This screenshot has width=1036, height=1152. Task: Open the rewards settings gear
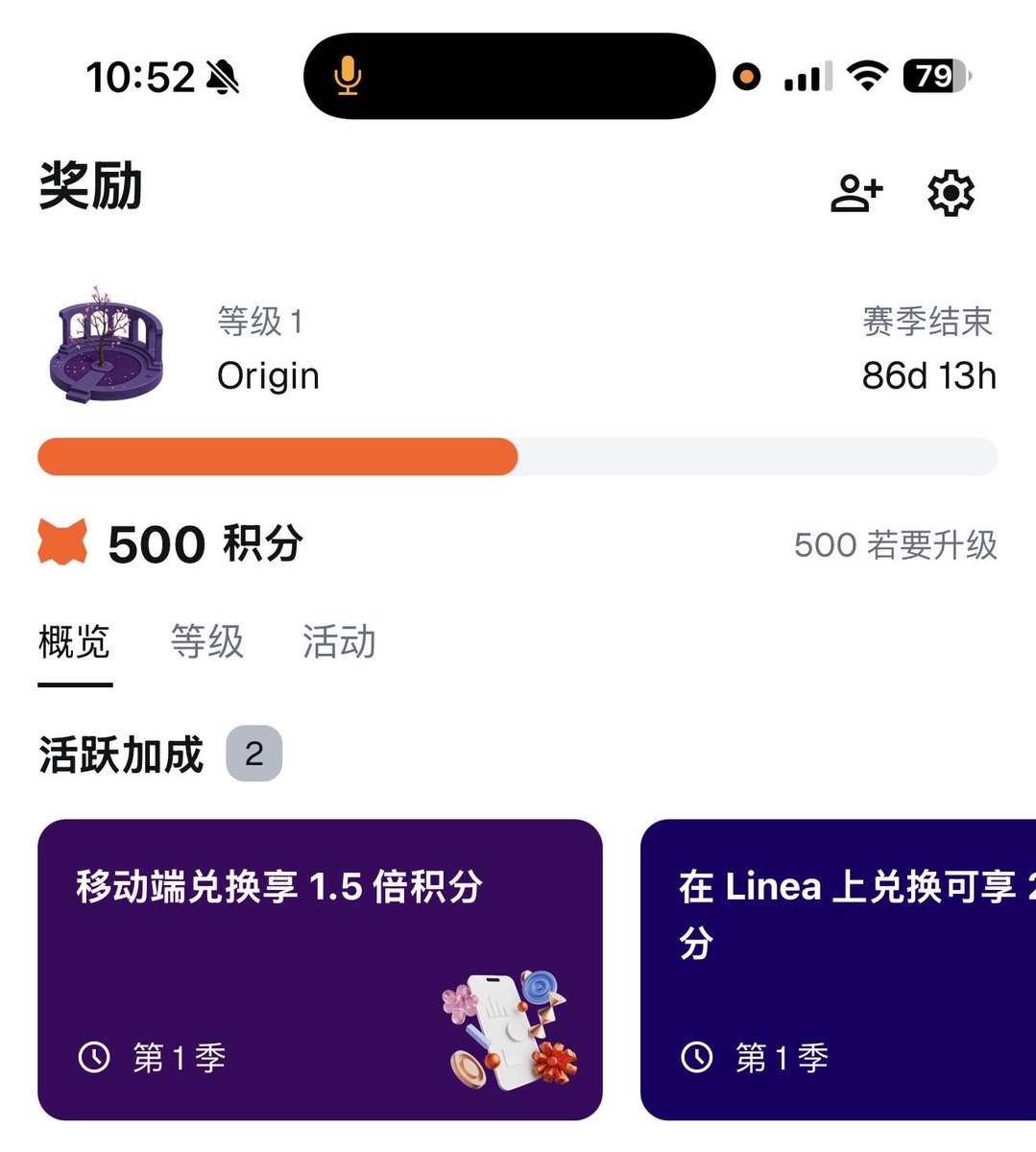pos(950,192)
